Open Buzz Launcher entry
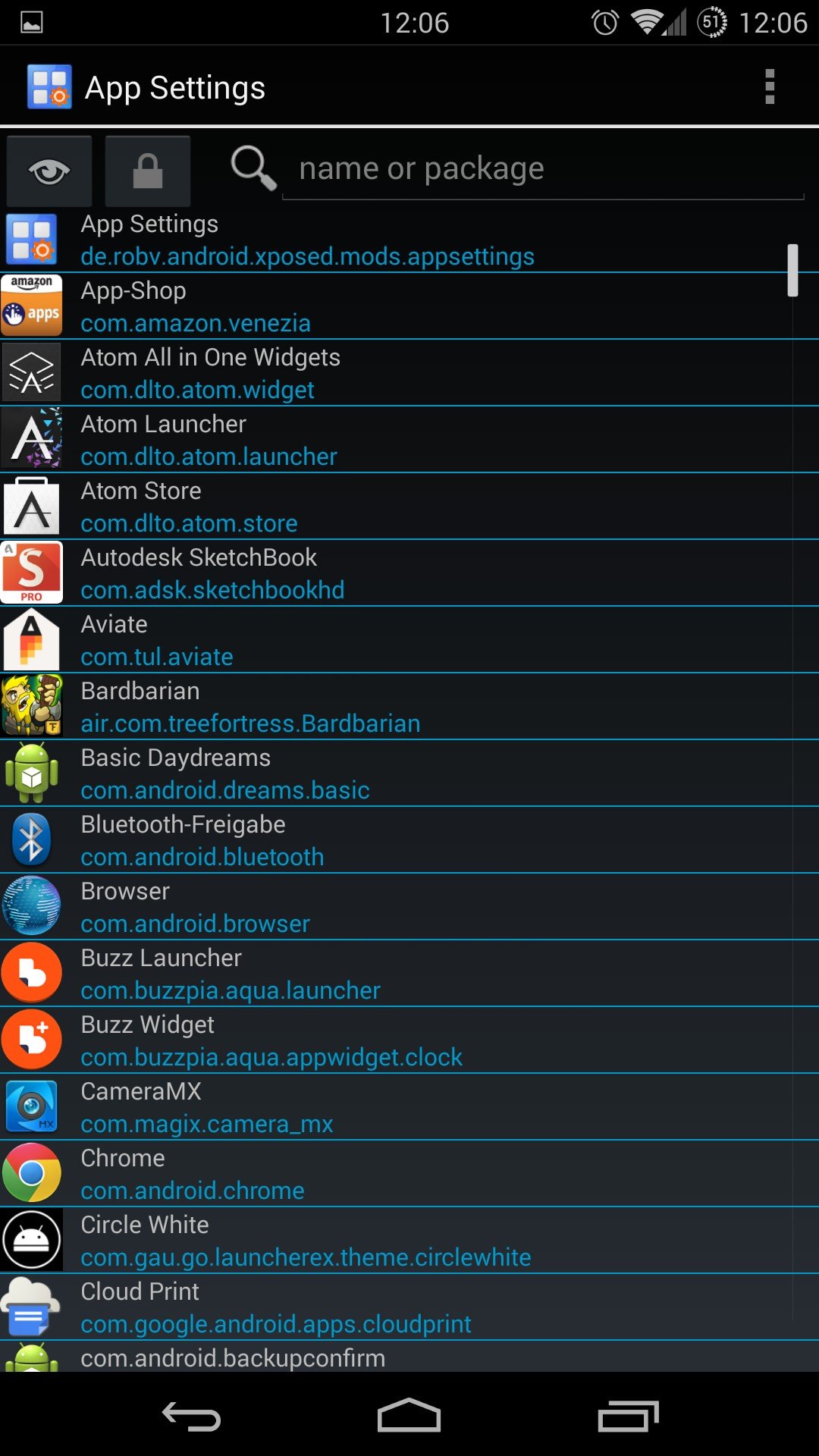Screen dimensions: 819x1456 (409, 974)
